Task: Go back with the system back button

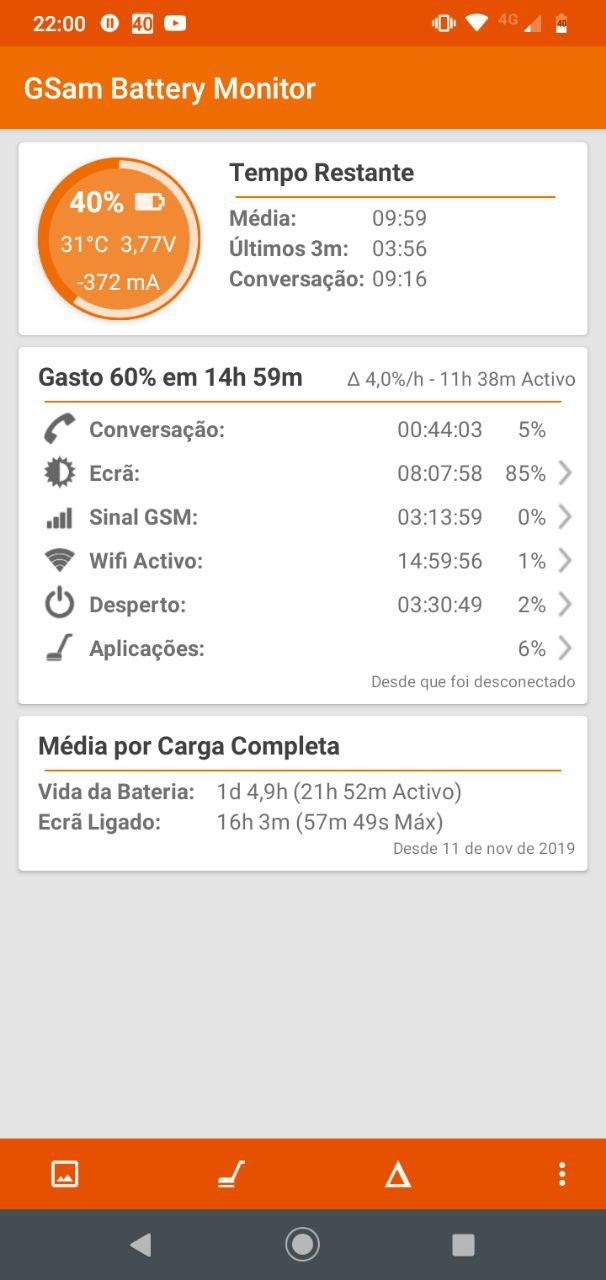Action: tap(141, 1244)
